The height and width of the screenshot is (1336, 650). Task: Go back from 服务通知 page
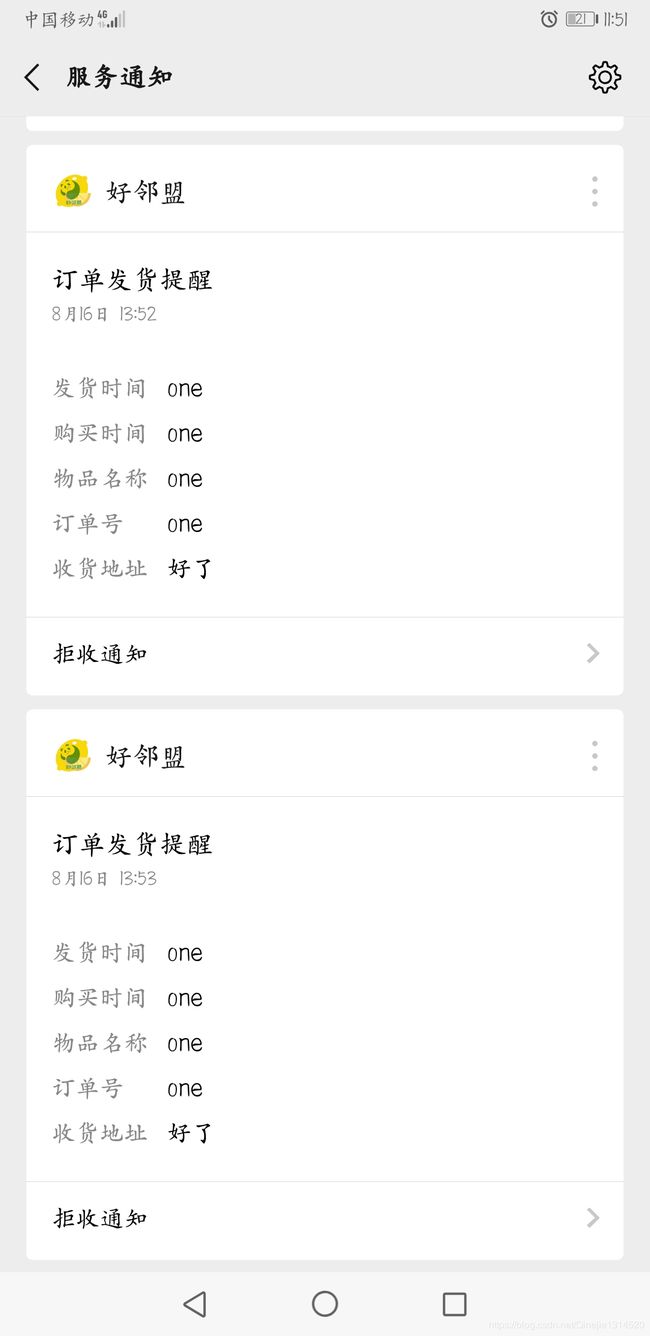32,77
